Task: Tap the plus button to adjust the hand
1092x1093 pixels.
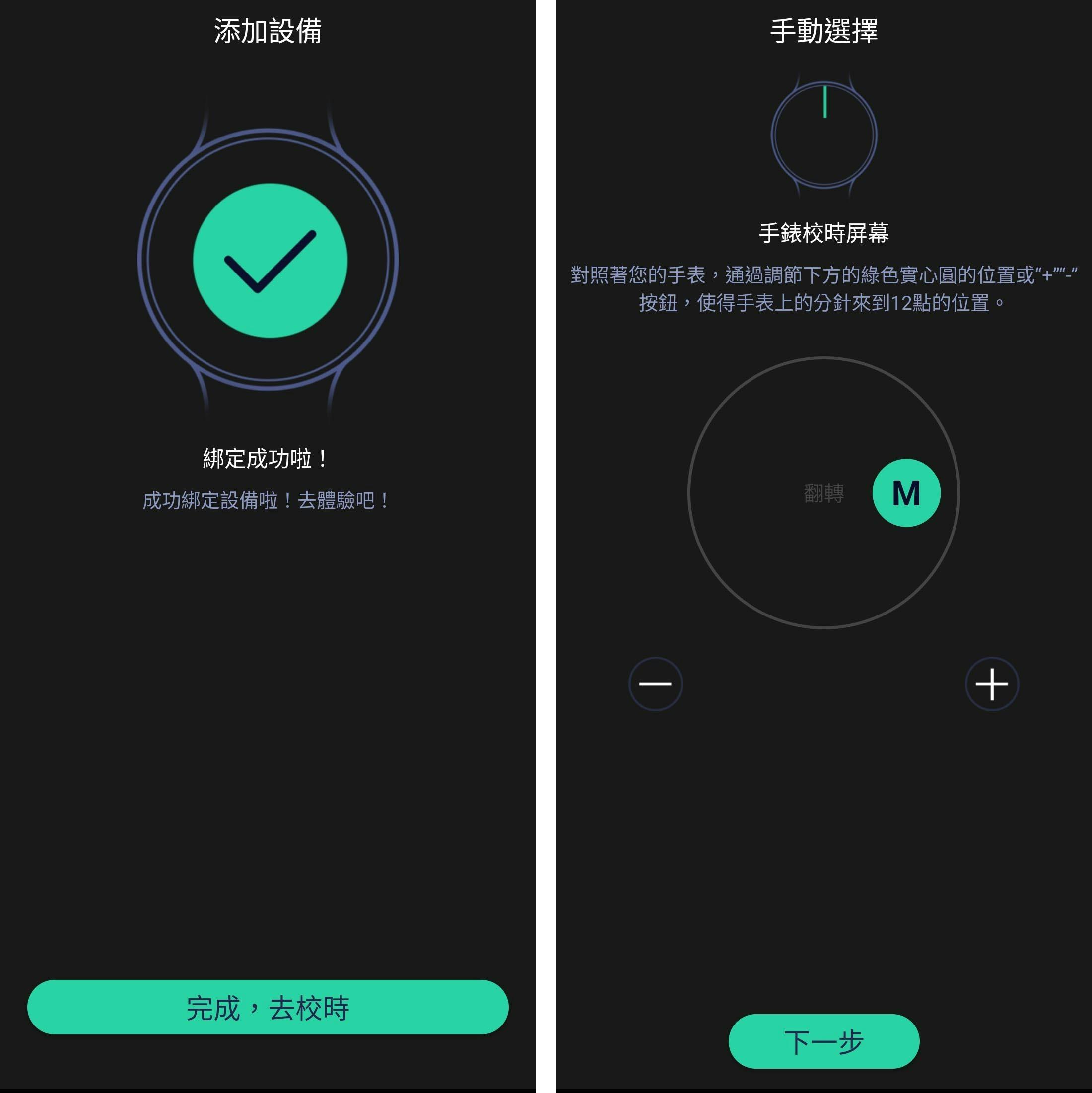Action: point(991,683)
